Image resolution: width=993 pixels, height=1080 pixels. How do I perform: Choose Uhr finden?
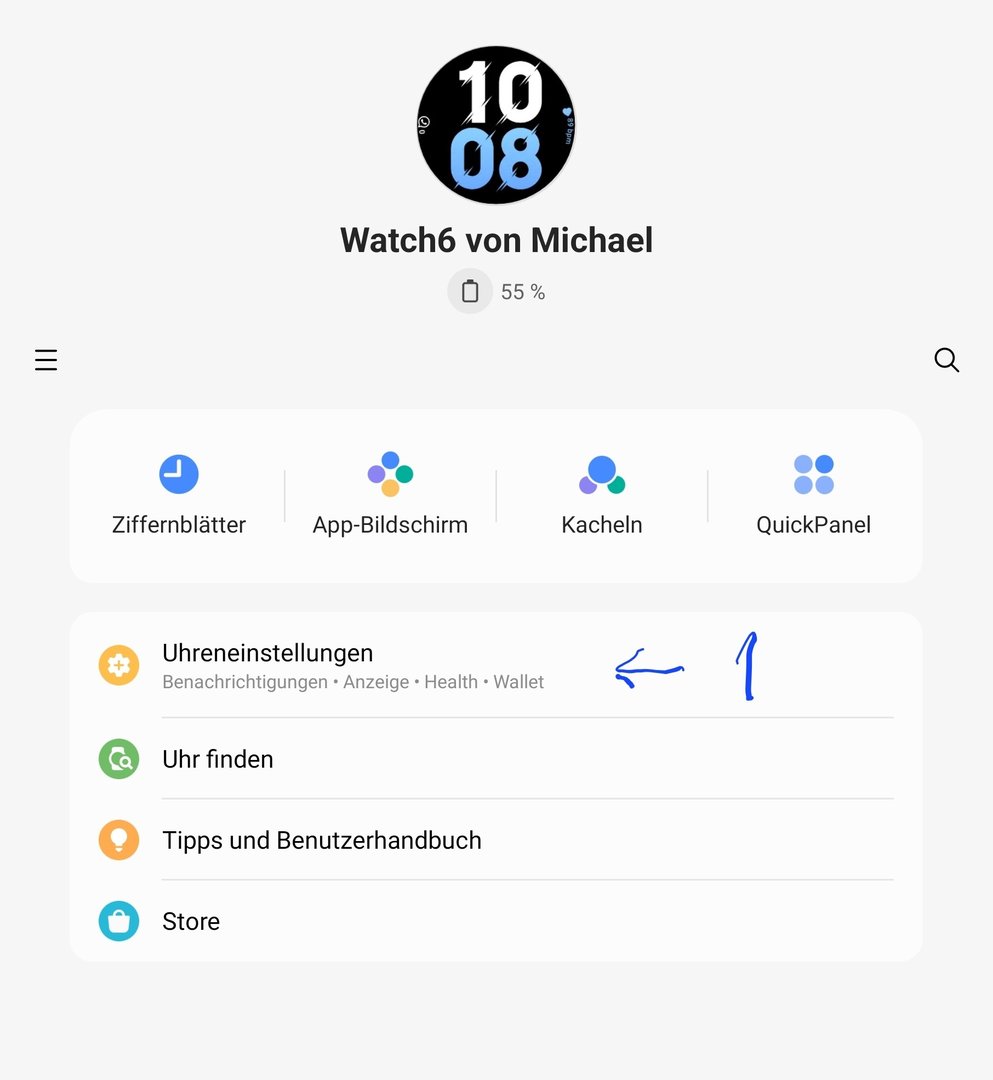218,759
